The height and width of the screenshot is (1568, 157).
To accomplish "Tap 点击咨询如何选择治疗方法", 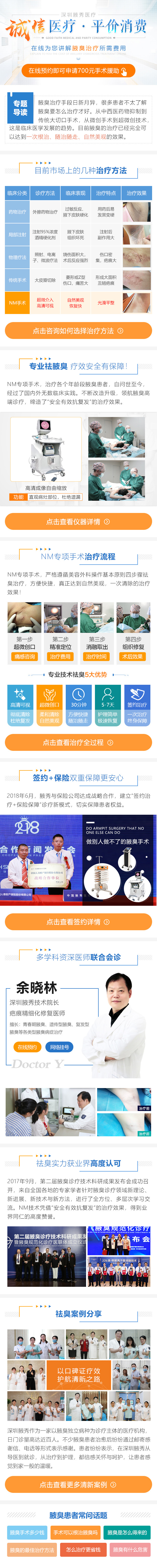I will point(78,331).
